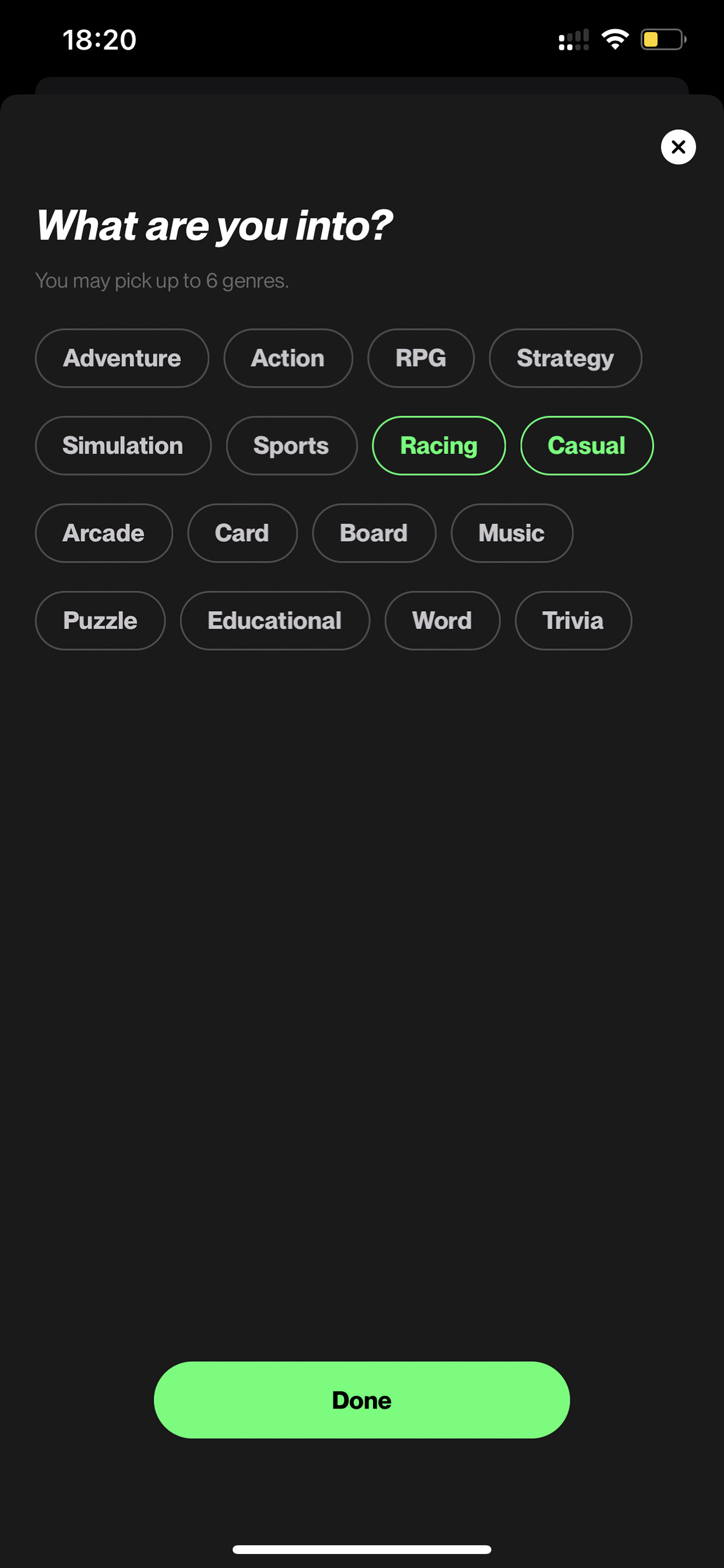Confirm selections with the Done button
Screen dimensions: 724x1568
pyautogui.click(x=361, y=1400)
